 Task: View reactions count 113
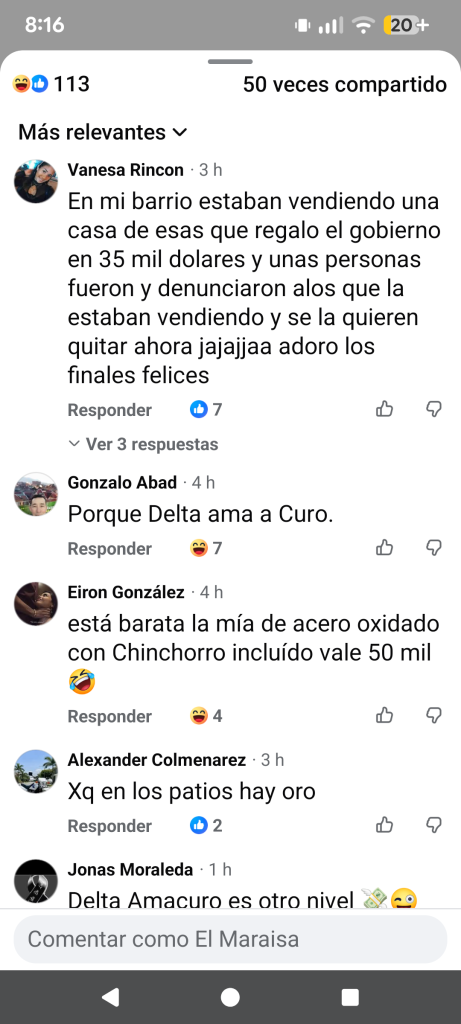(x=51, y=84)
